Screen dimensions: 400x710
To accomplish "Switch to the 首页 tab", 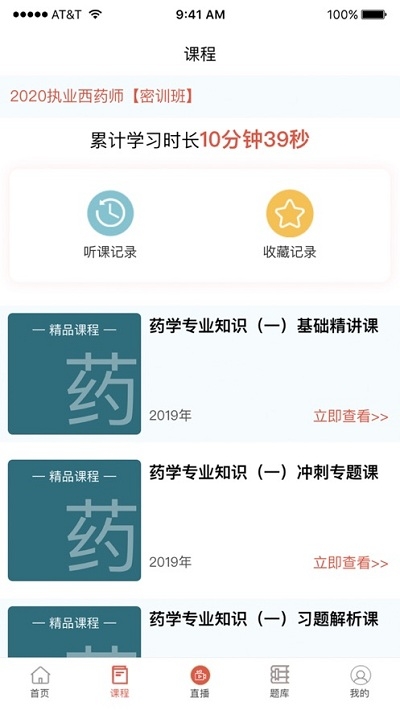I will [x=40, y=683].
